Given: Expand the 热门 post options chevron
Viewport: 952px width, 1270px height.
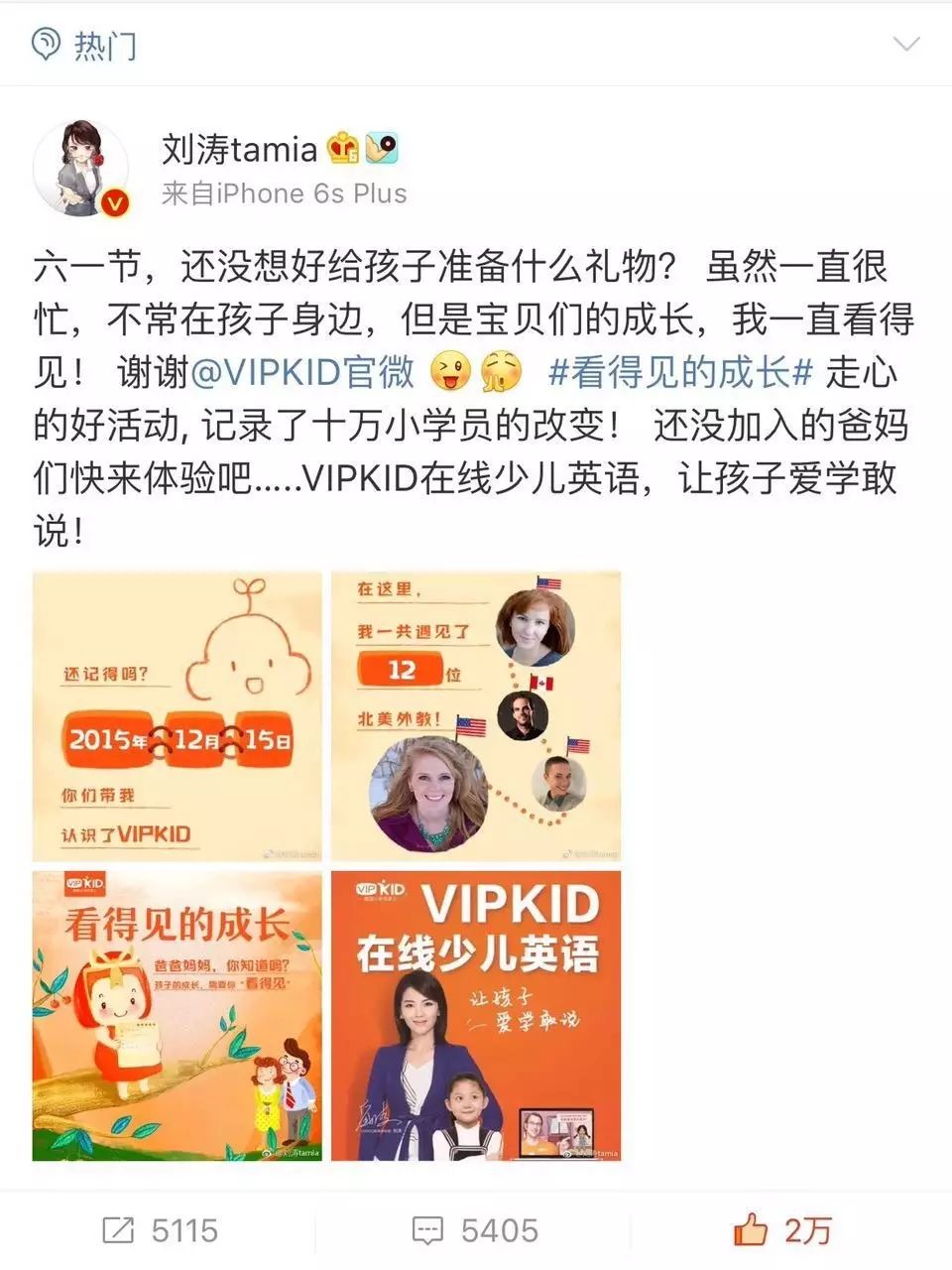Looking at the screenshot, I should [x=906, y=45].
